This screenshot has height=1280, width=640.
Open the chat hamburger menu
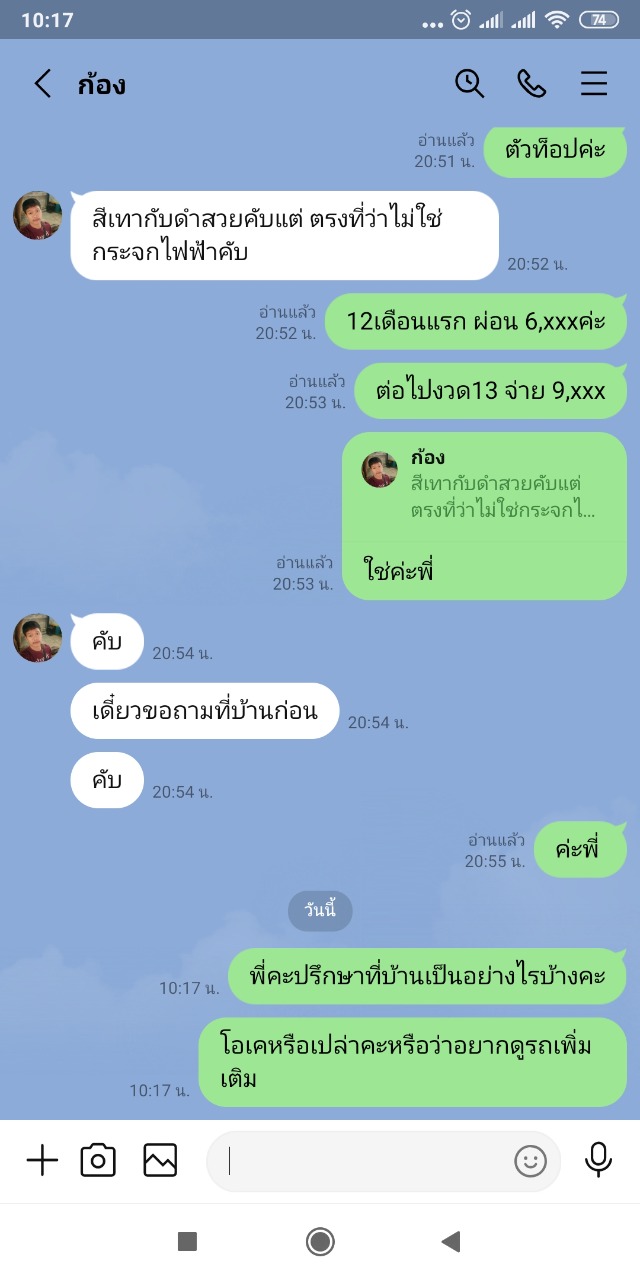pyautogui.click(x=594, y=84)
